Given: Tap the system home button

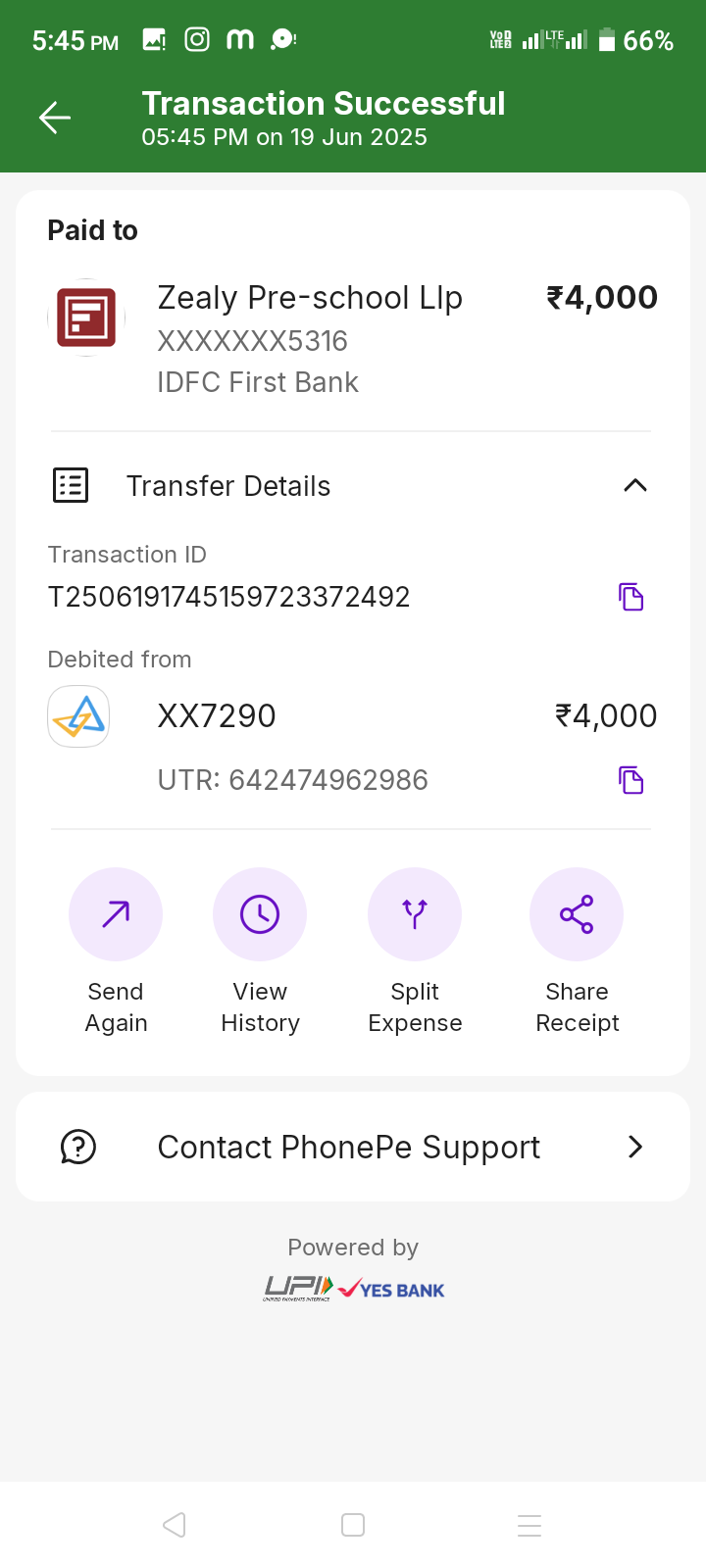Looking at the screenshot, I should [x=353, y=1525].
